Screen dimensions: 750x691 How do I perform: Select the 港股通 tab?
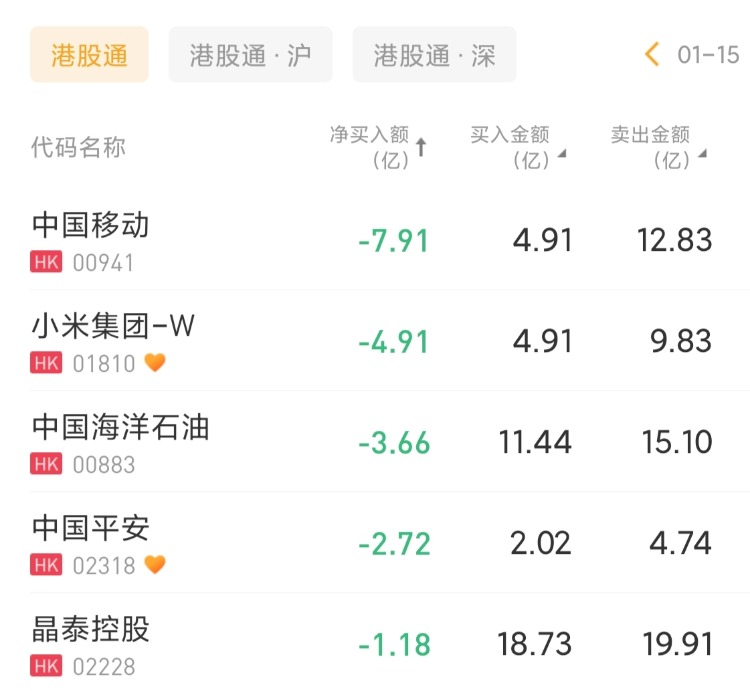click(89, 55)
